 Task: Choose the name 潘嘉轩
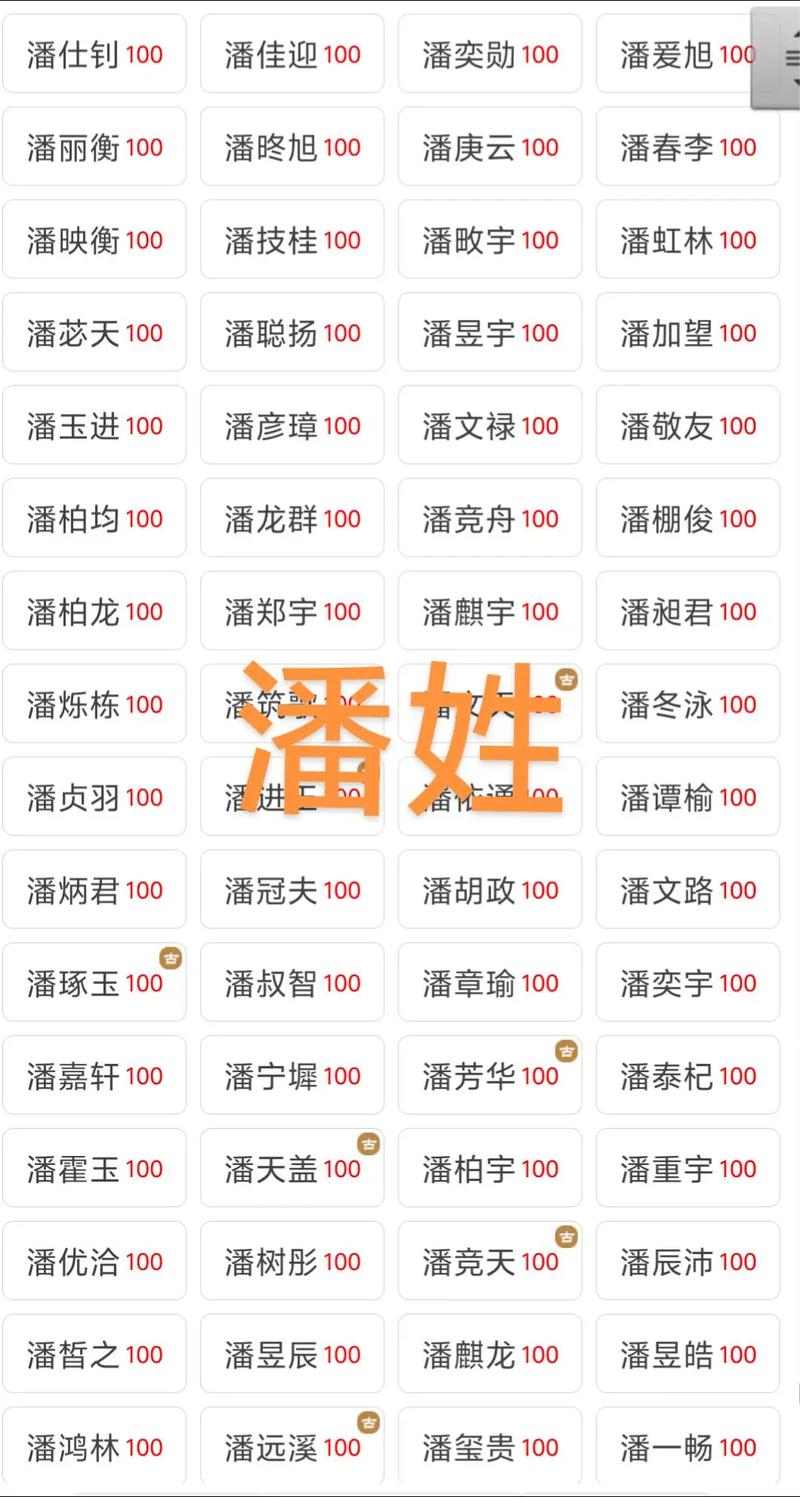[x=94, y=1076]
